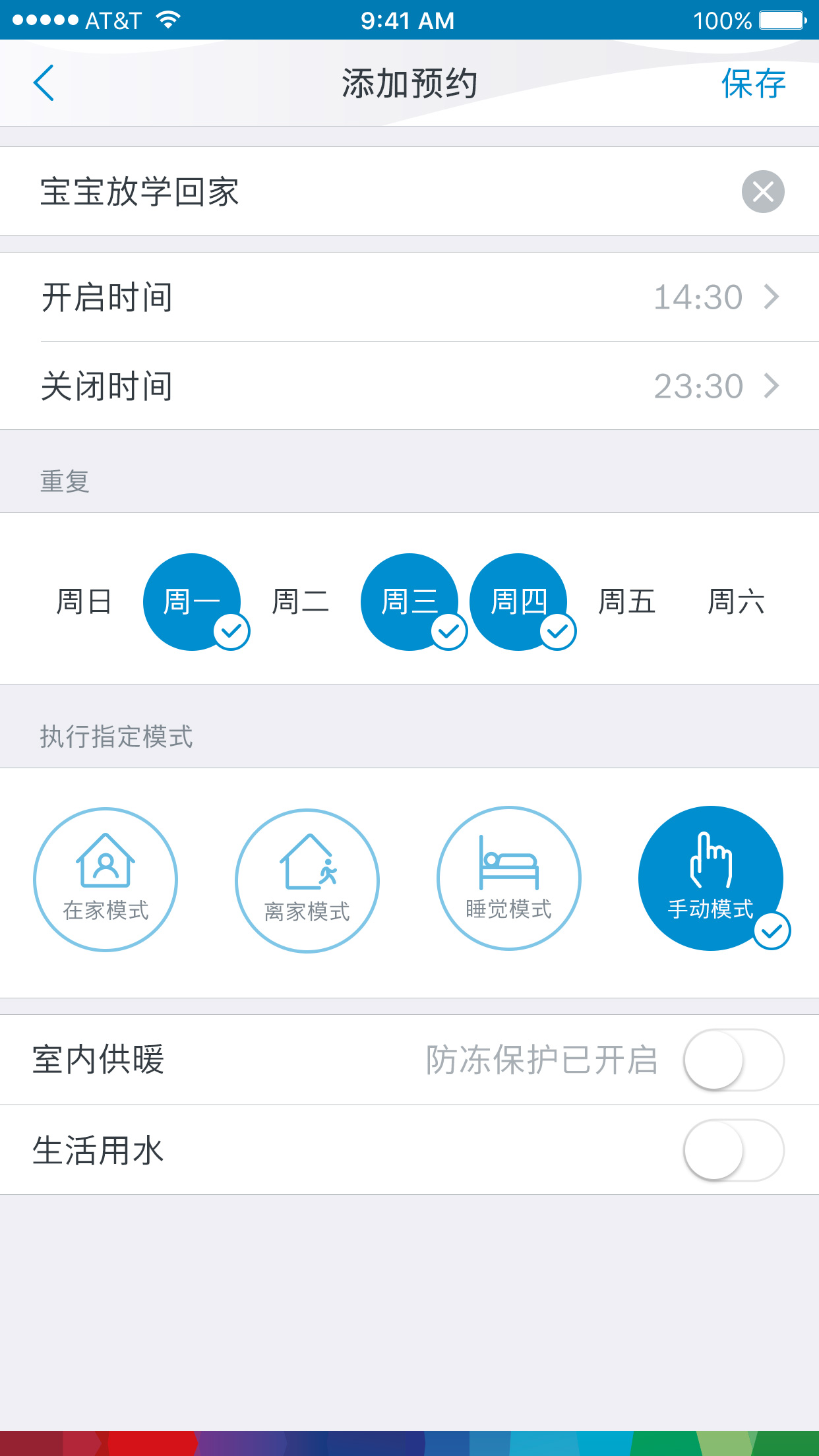Deselect 周一 from repeat days
Image resolution: width=819 pixels, height=1456 pixels.
tap(192, 602)
